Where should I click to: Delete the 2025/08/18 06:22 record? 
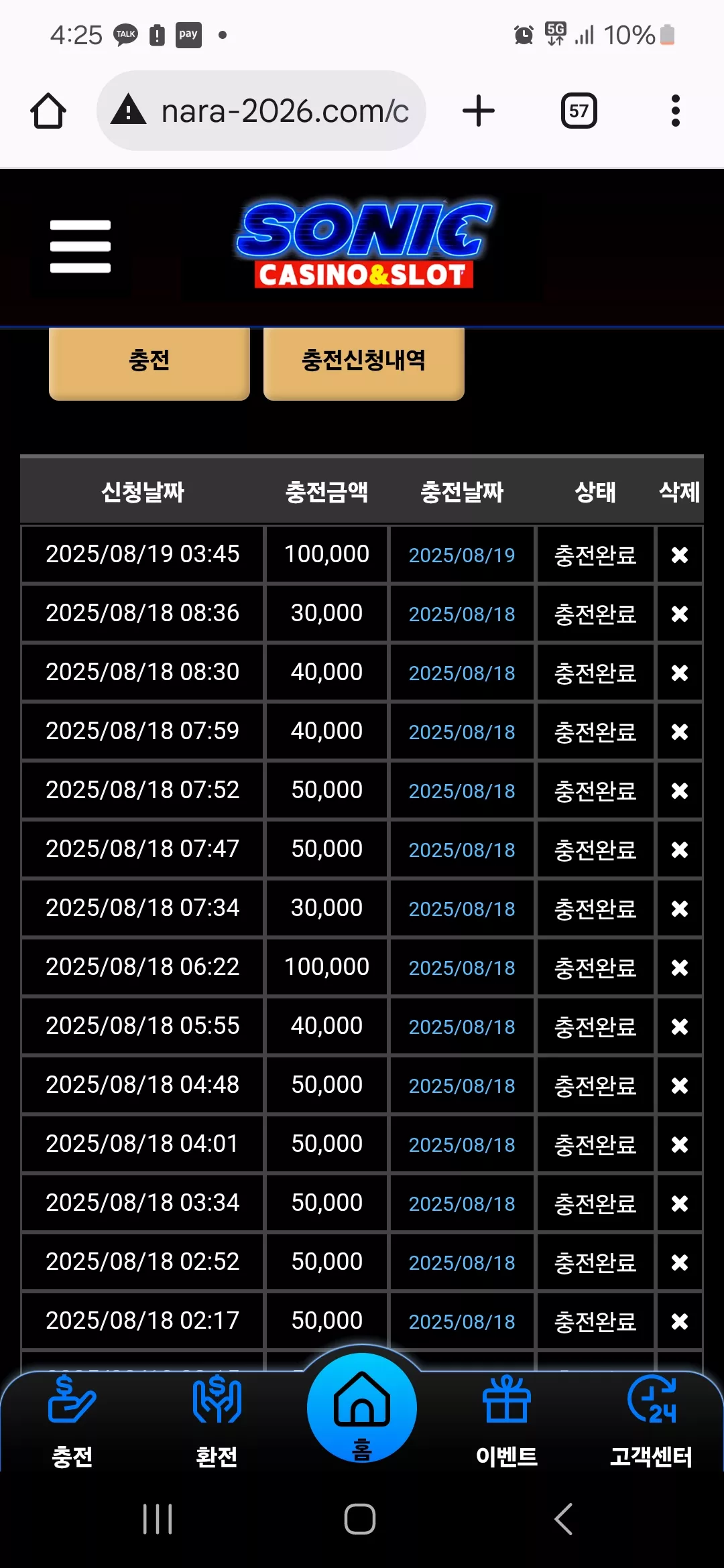click(680, 968)
